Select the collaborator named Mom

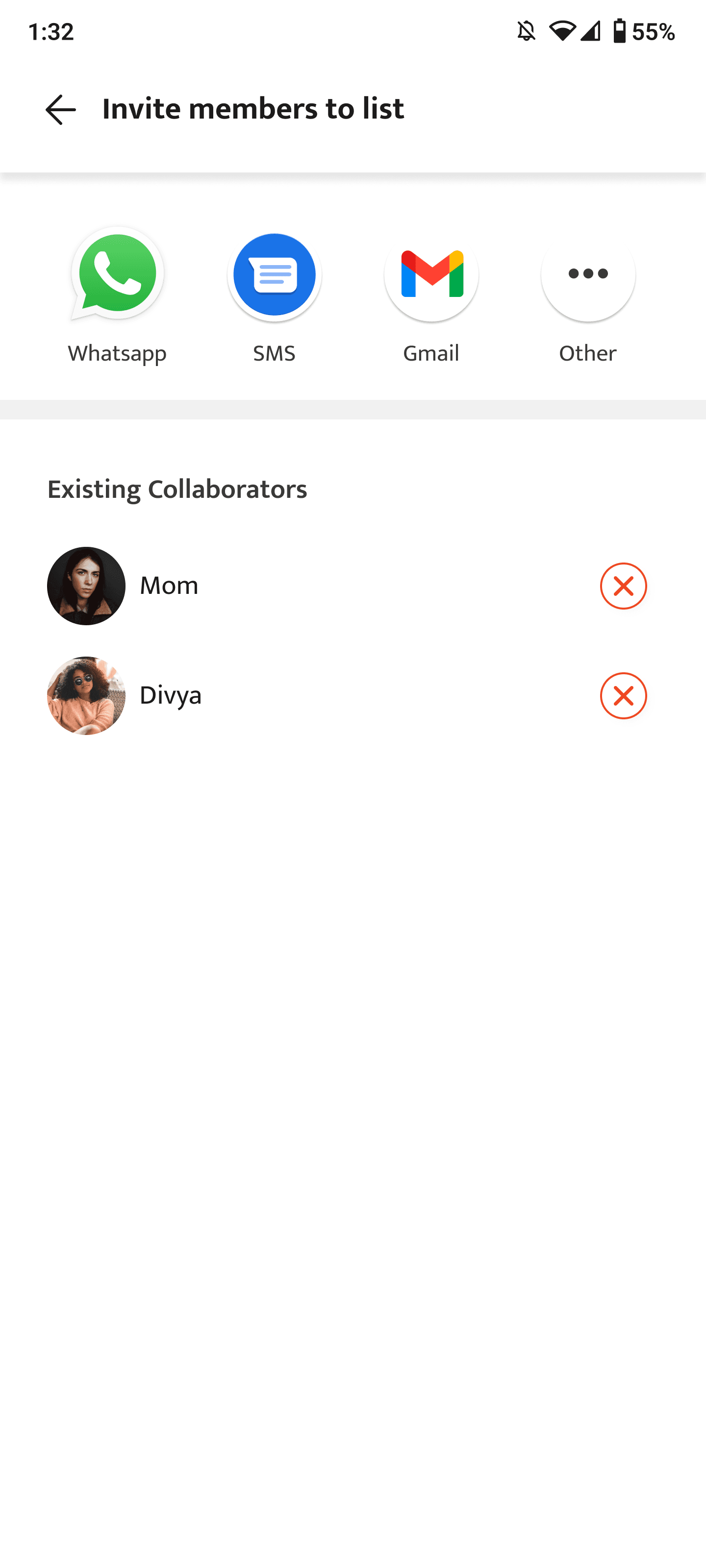pos(169,586)
